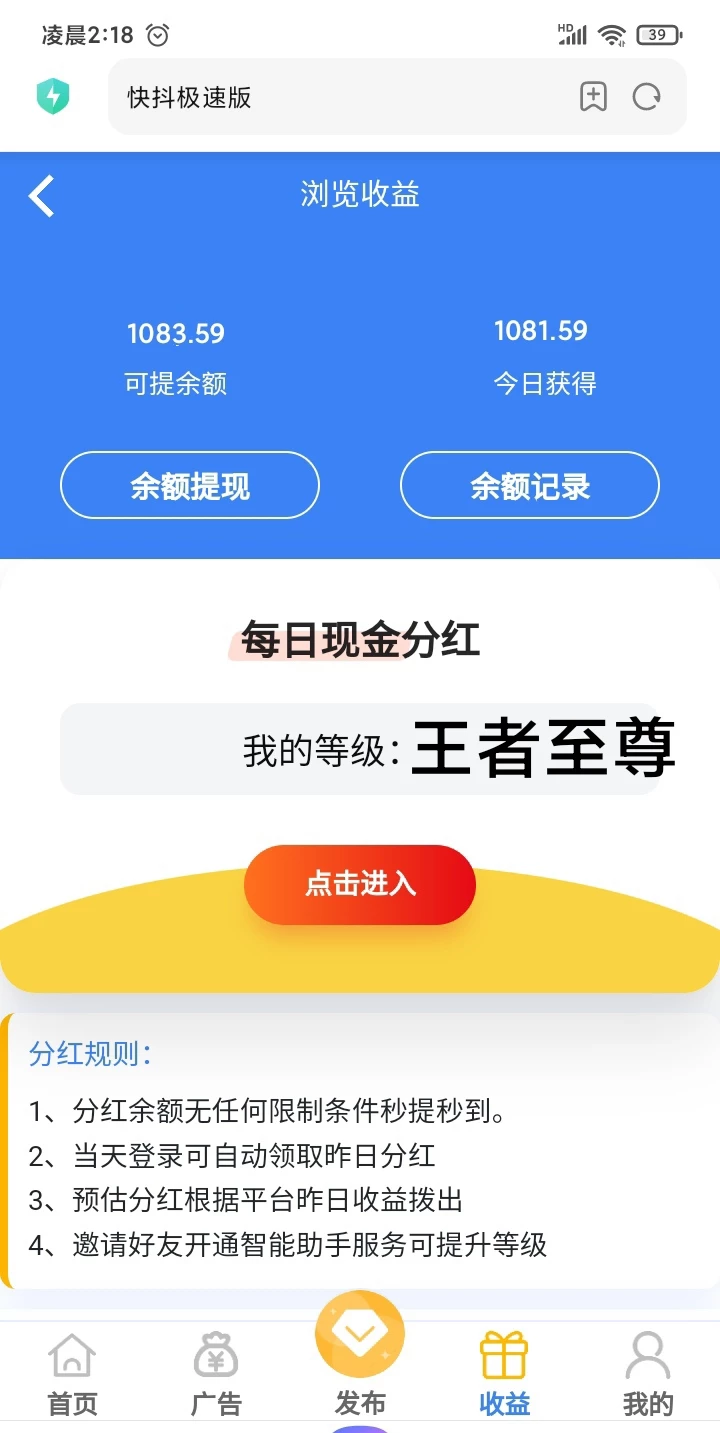This screenshot has height=1433, width=720.
Task: Switch to the 广告 tab
Action: coord(216,1374)
